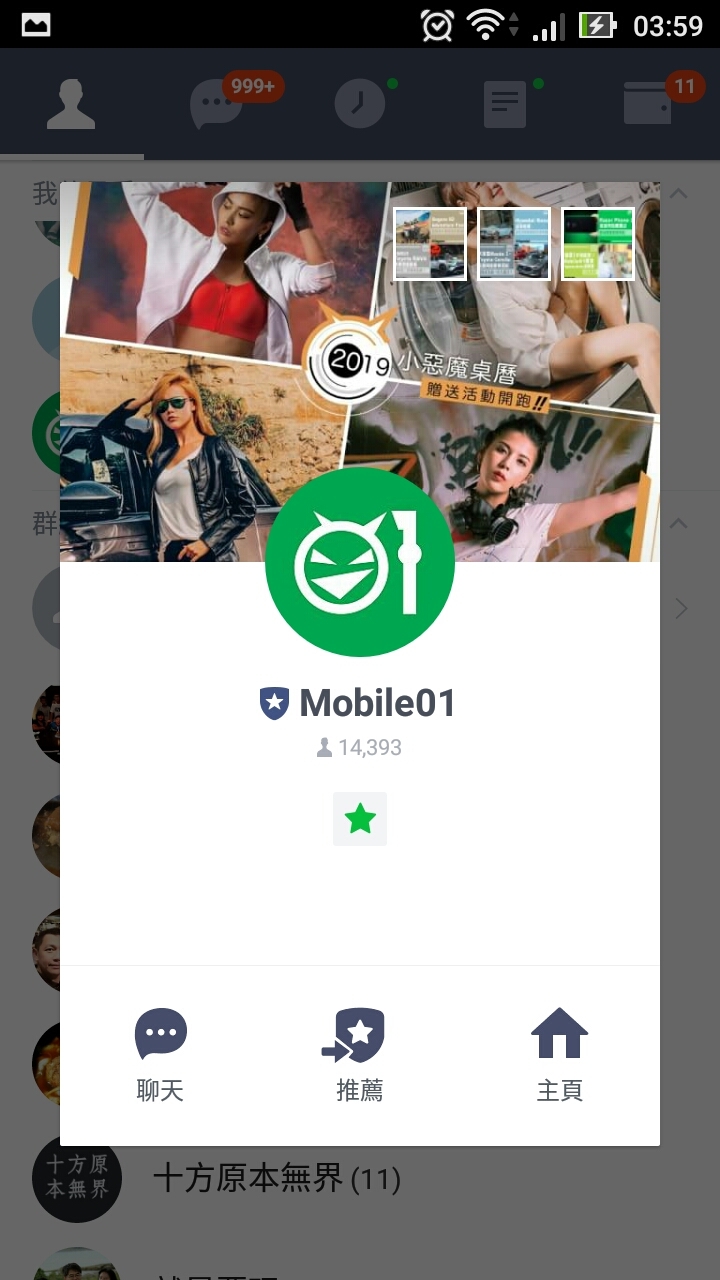Switch to the news tab
The height and width of the screenshot is (1280, 720).
[505, 103]
